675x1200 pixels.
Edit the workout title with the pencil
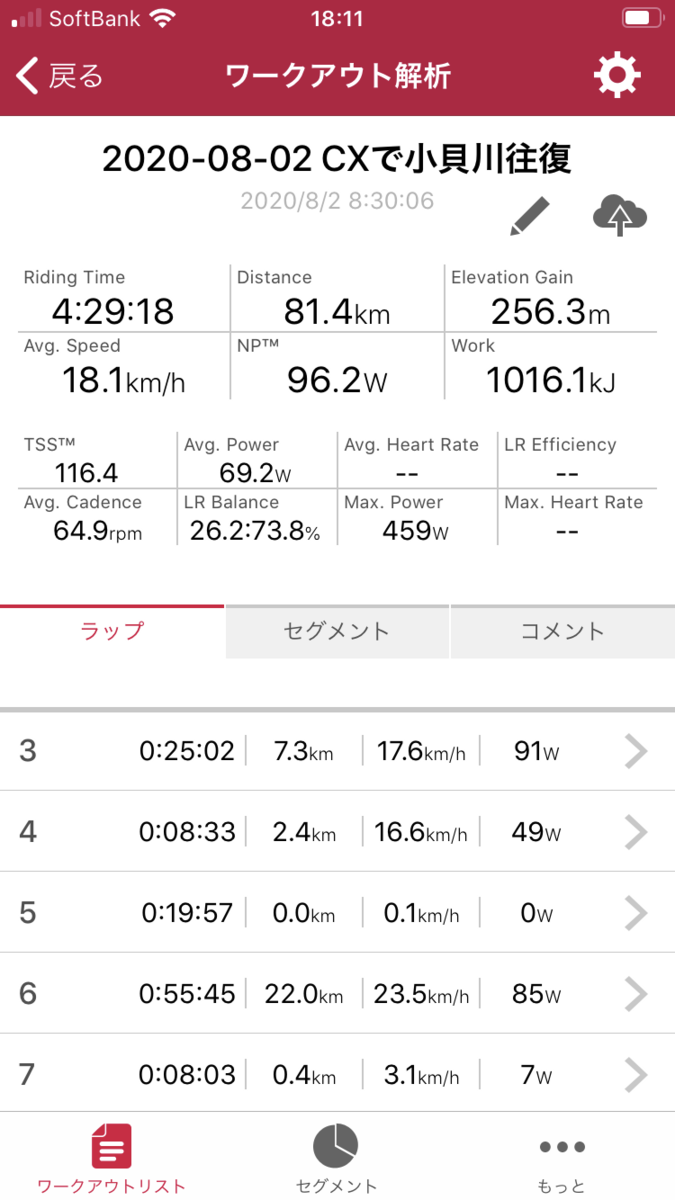click(529, 216)
